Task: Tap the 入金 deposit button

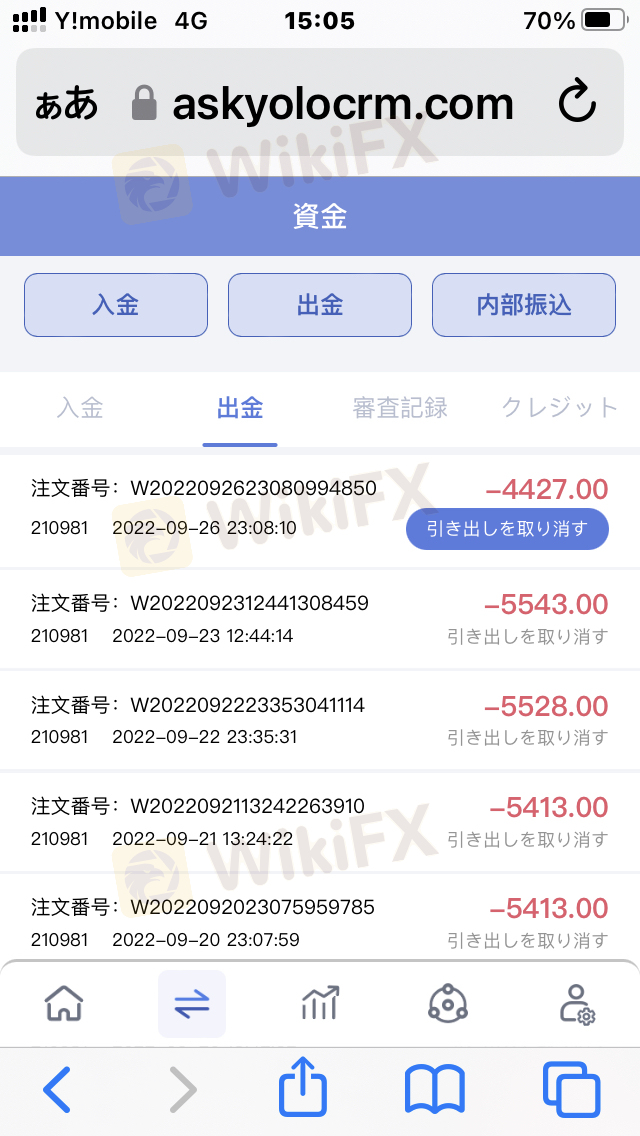Action: tap(116, 305)
